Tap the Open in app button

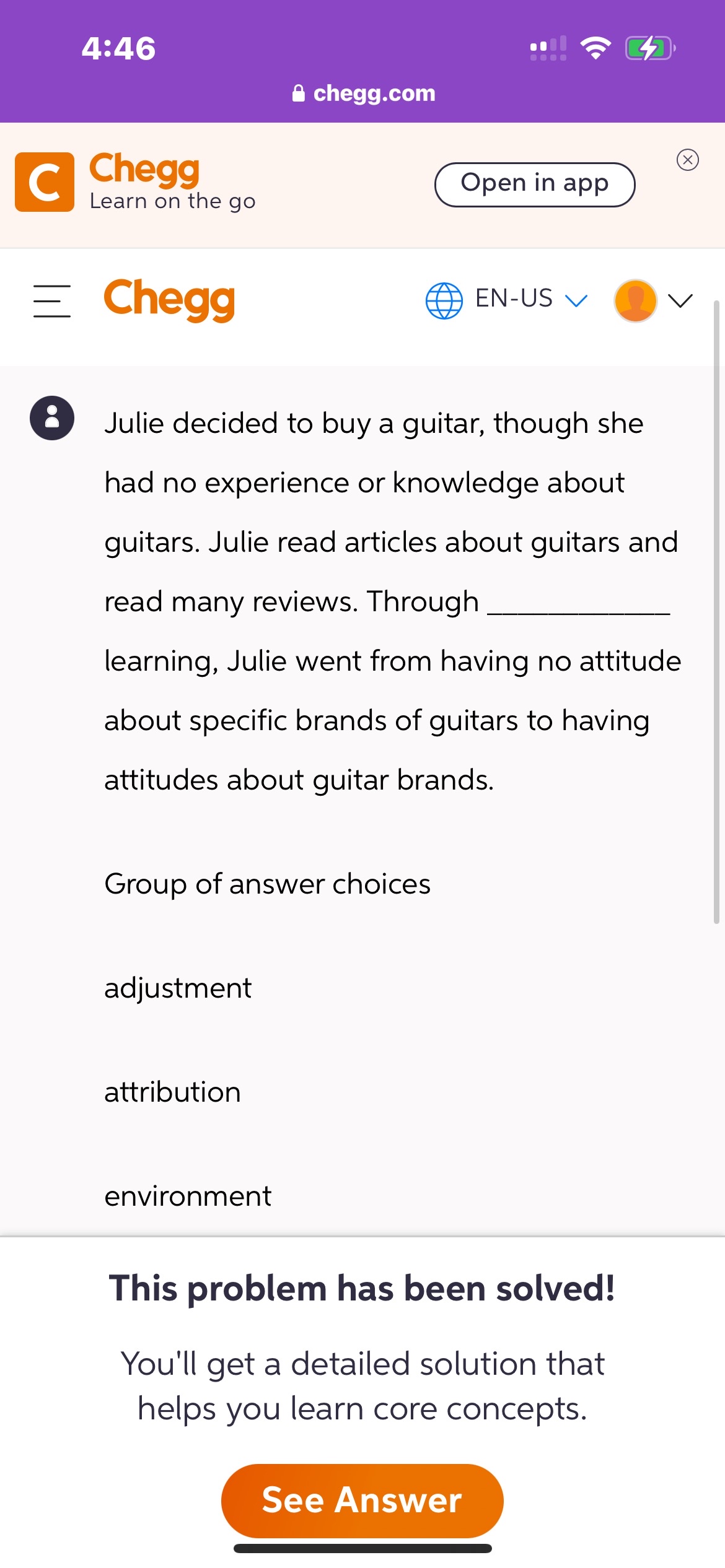coord(535,184)
